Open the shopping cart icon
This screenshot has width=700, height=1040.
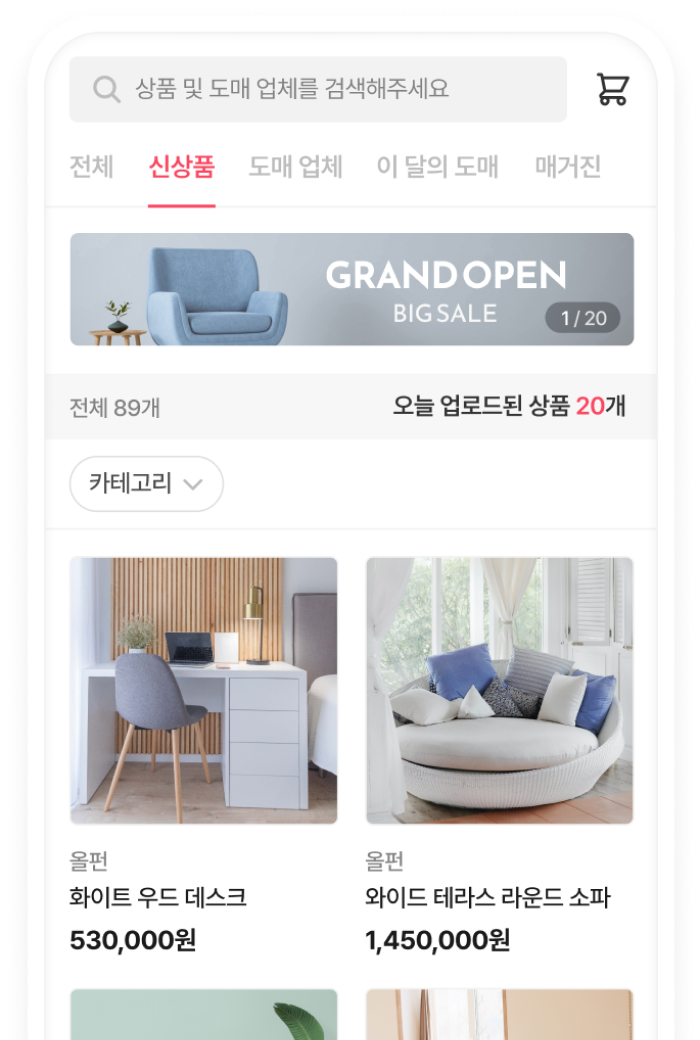point(612,89)
